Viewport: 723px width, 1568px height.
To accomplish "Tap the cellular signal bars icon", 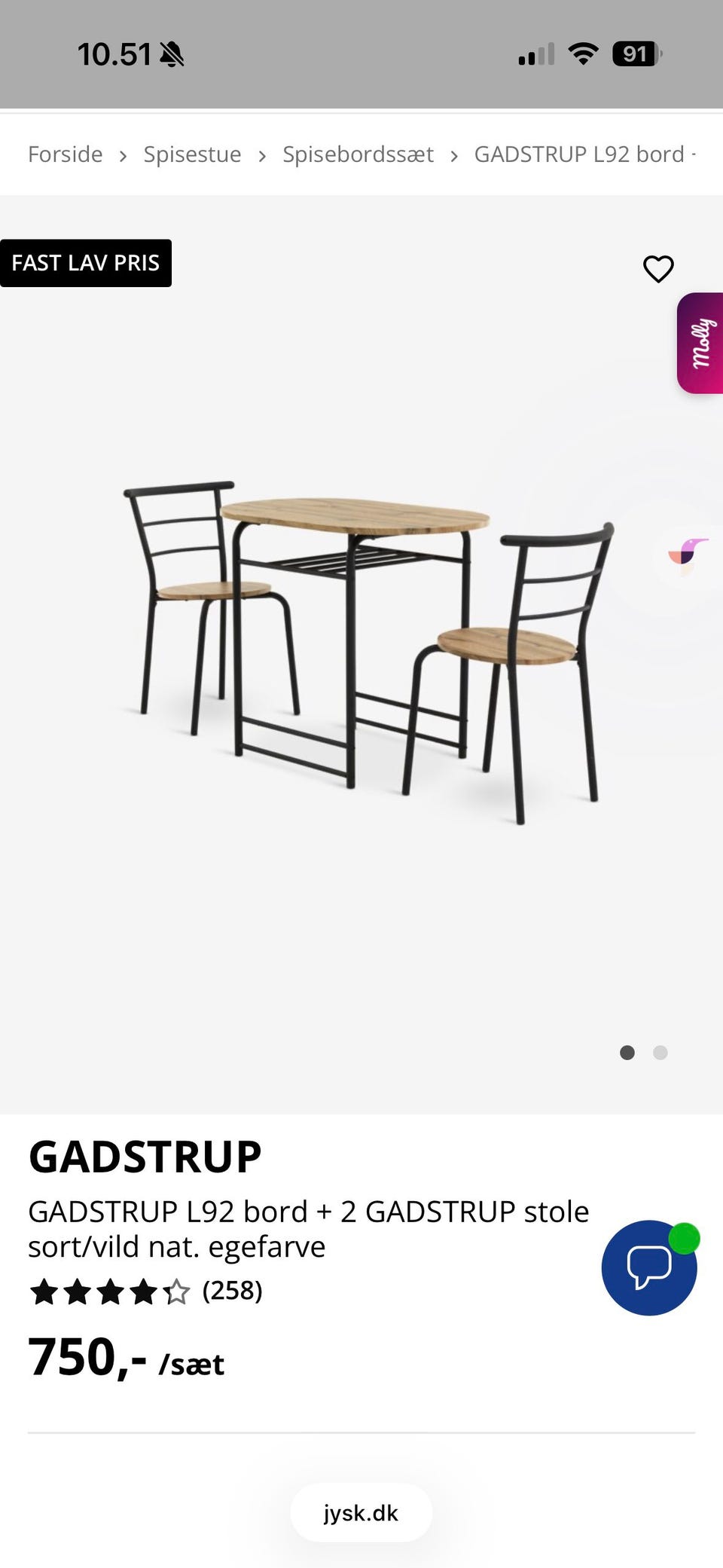I will coord(535,53).
